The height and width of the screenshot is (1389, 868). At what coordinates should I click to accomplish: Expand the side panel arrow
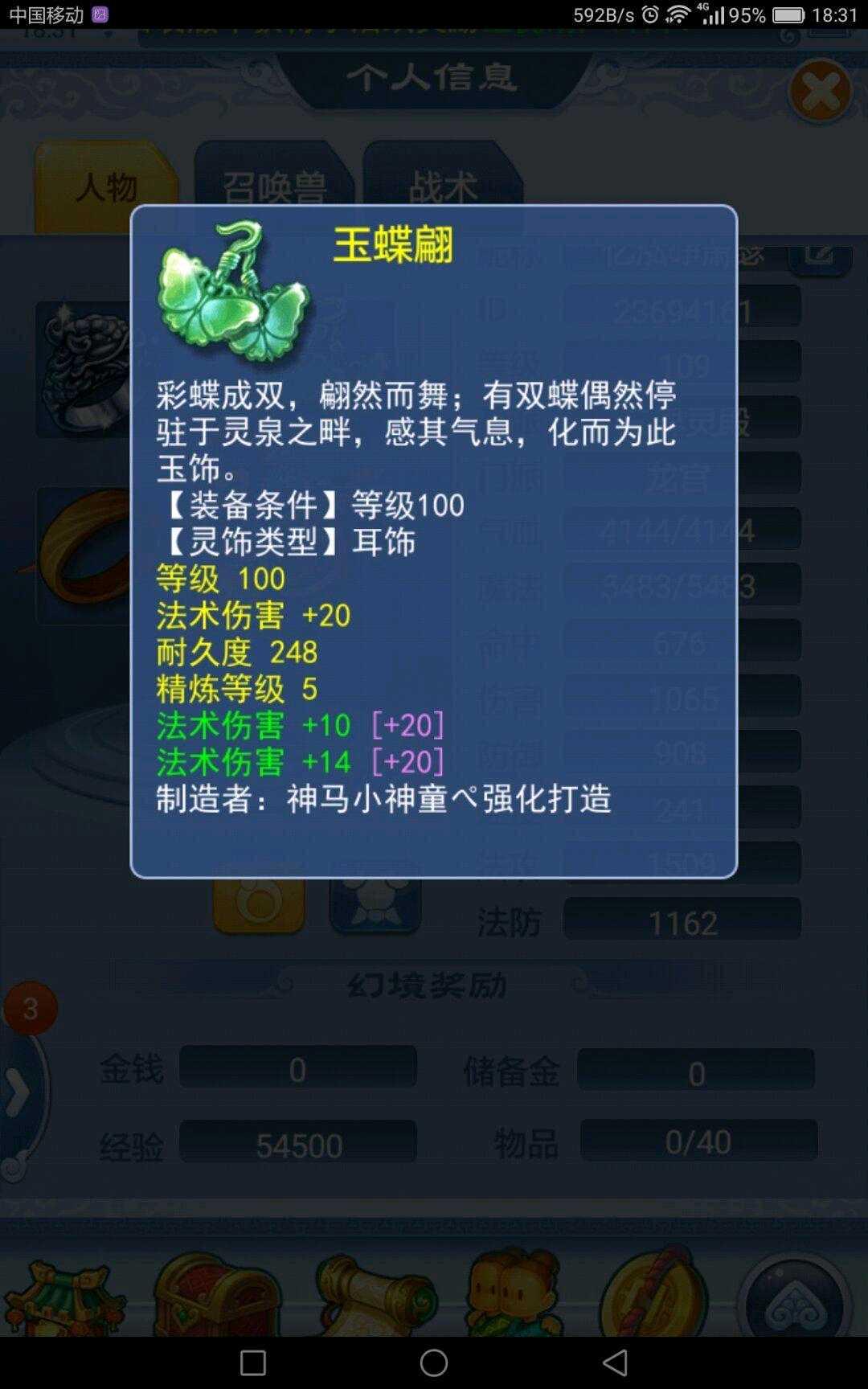pos(18,1093)
